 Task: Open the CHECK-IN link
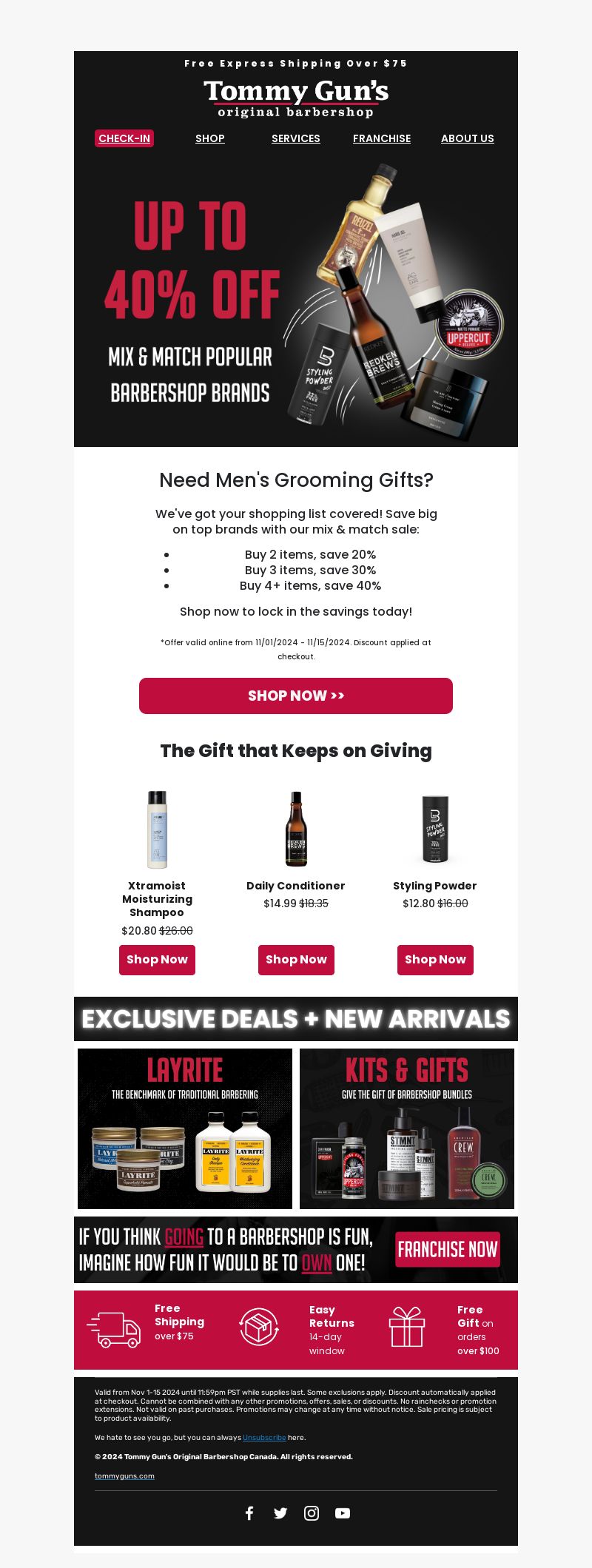[124, 138]
